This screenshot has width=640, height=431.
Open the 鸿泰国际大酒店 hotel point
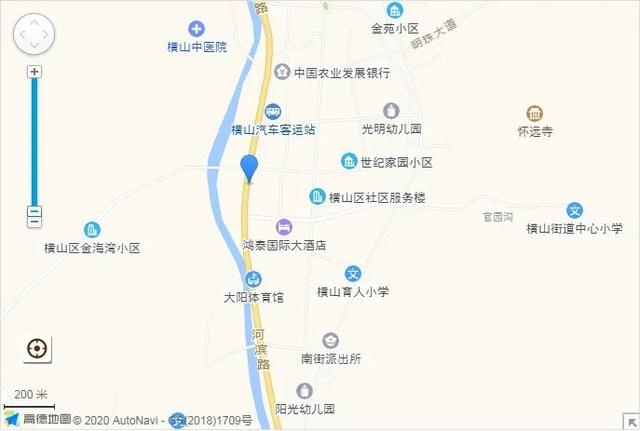[285, 227]
